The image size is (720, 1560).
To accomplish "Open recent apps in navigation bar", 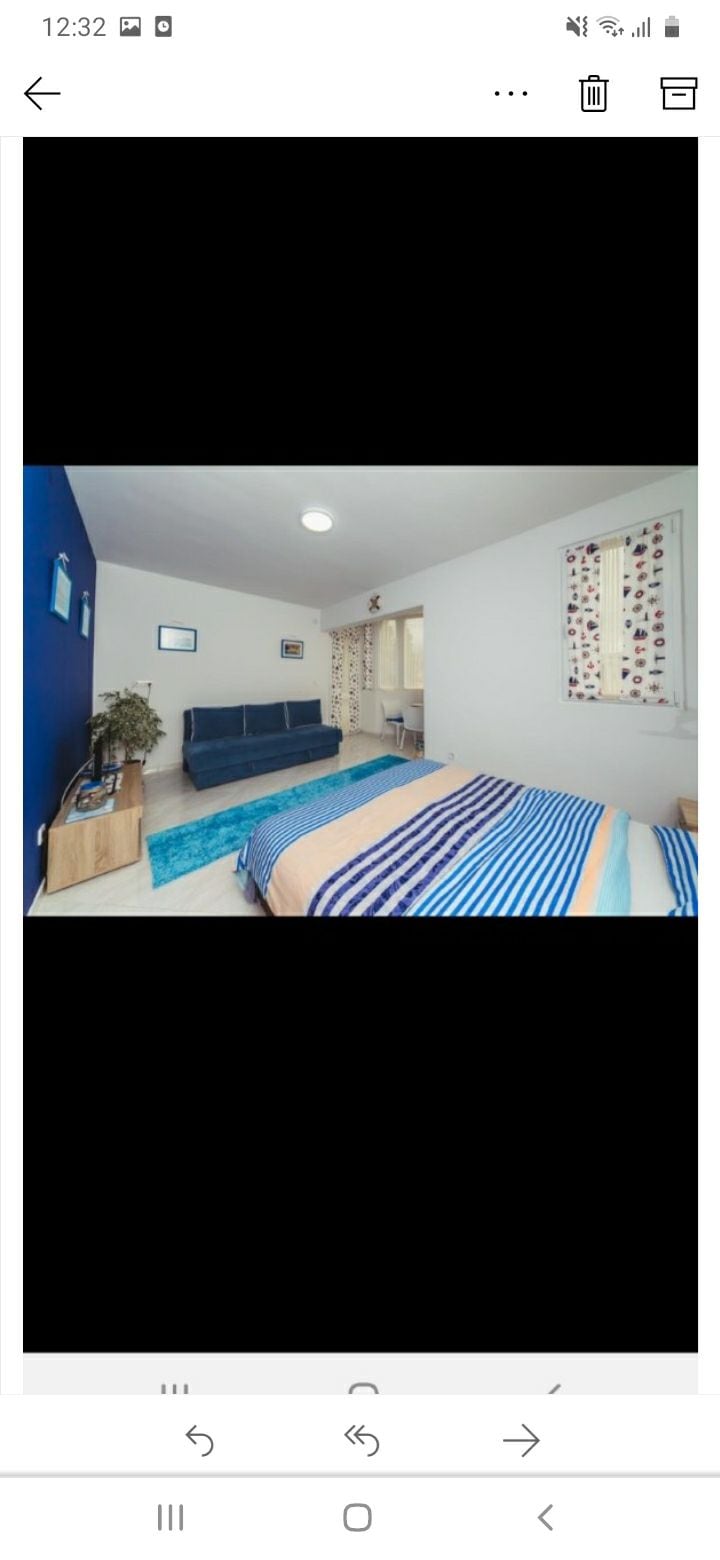I will coord(171,1518).
